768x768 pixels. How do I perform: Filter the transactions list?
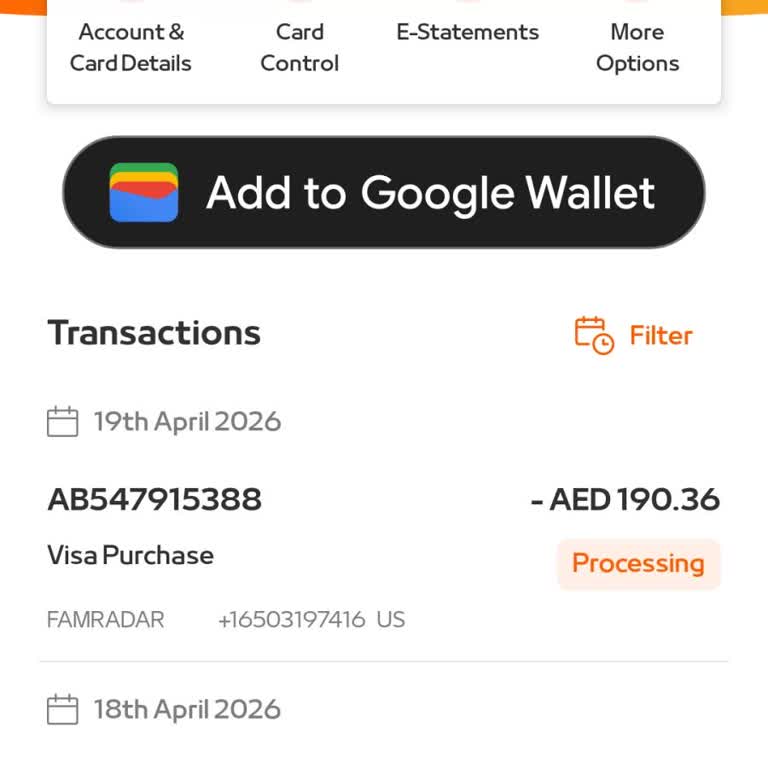(x=634, y=336)
